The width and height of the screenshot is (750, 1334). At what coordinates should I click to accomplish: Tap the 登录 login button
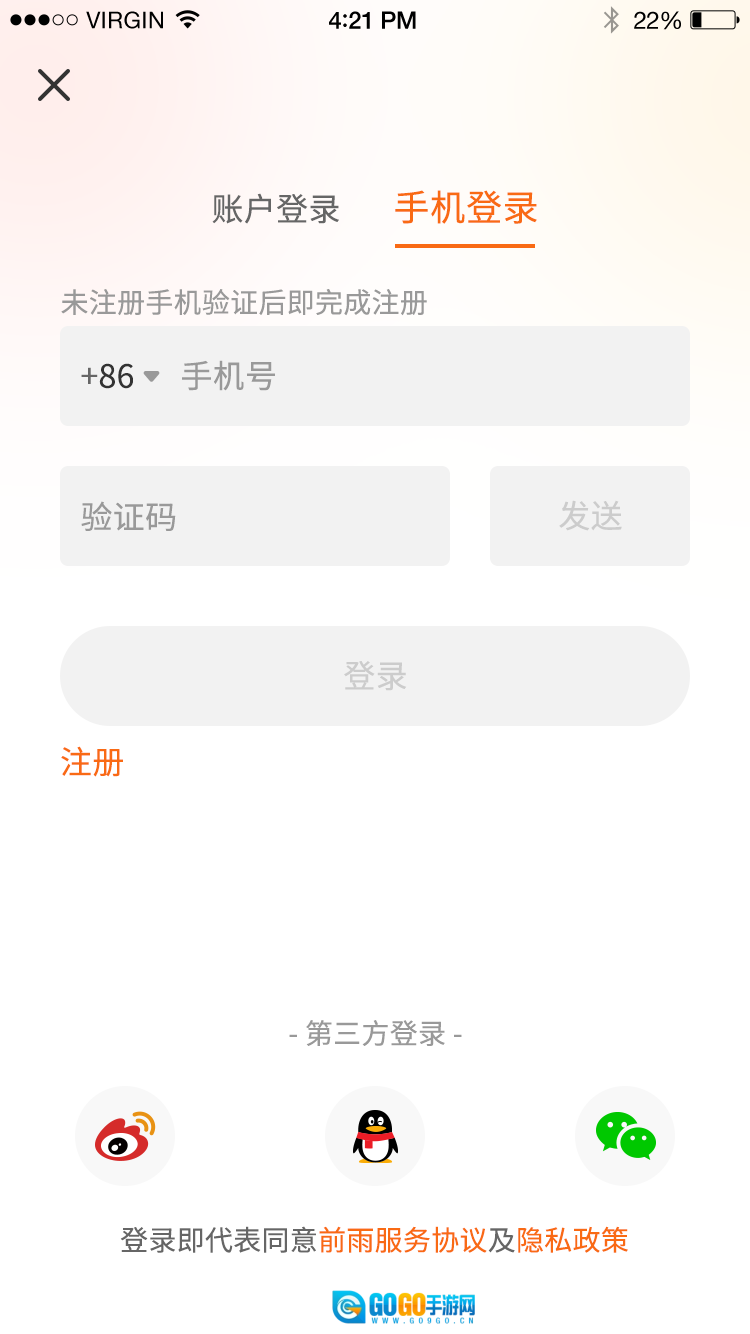(x=375, y=676)
